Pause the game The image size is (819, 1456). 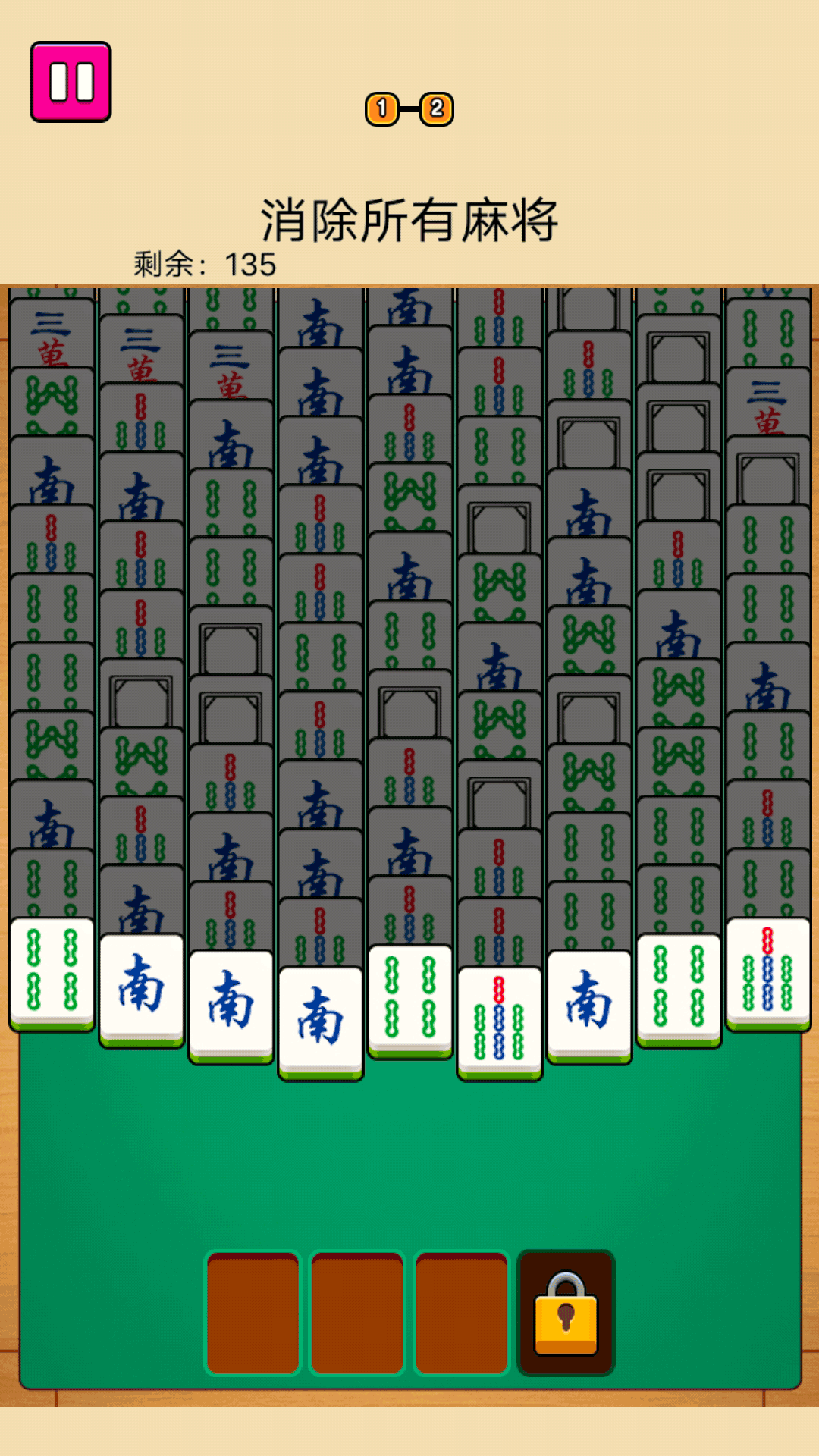tap(71, 82)
